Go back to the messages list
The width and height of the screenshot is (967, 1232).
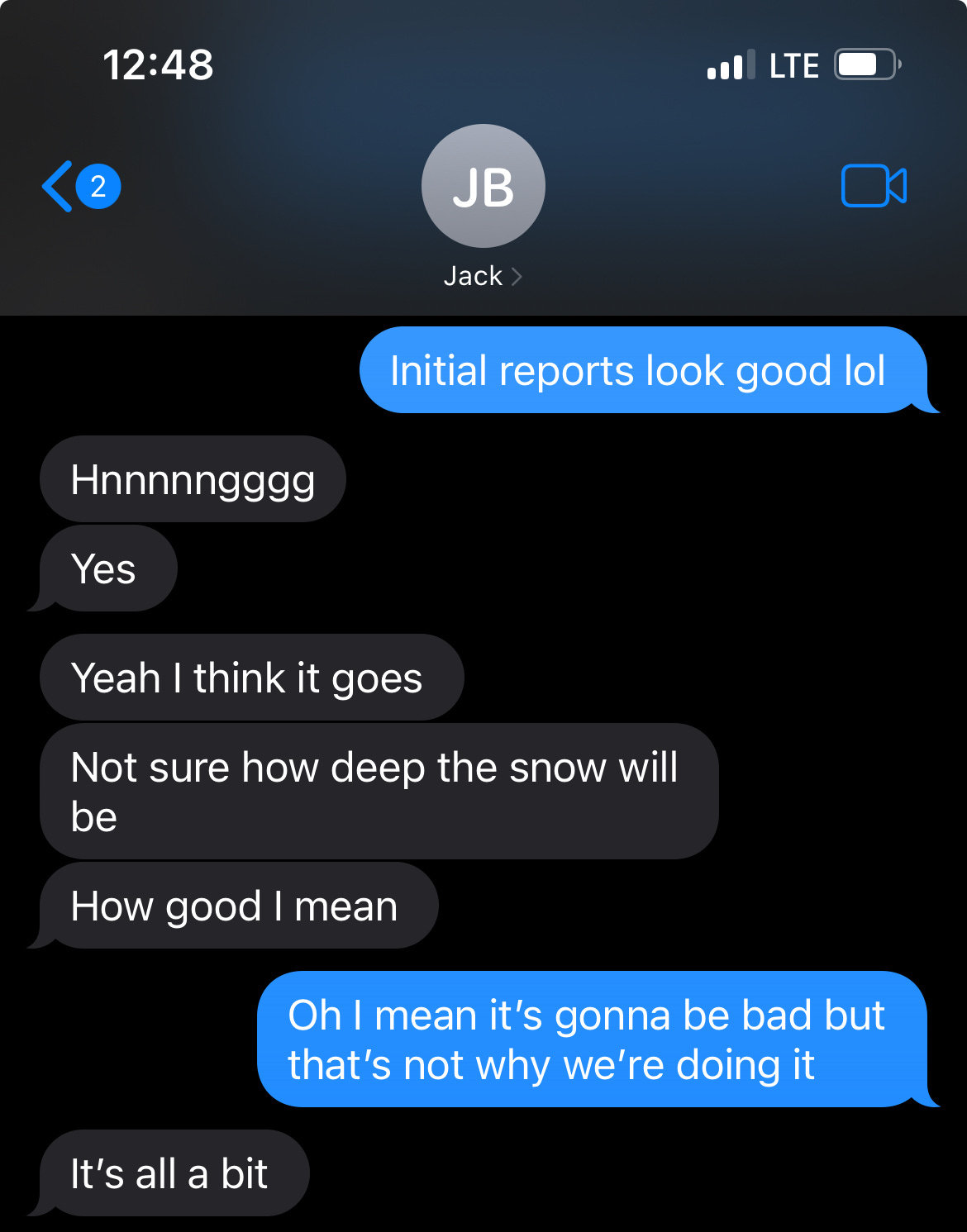60,187
